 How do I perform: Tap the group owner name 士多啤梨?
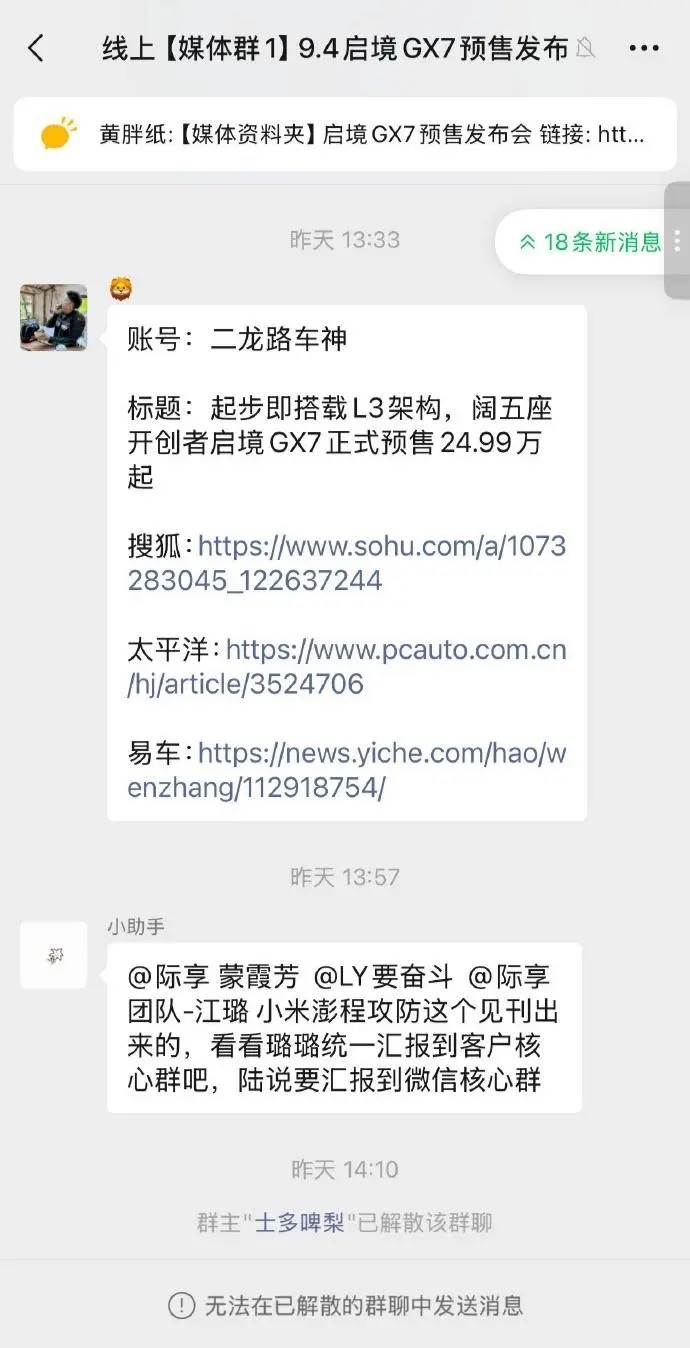[x=300, y=1223]
